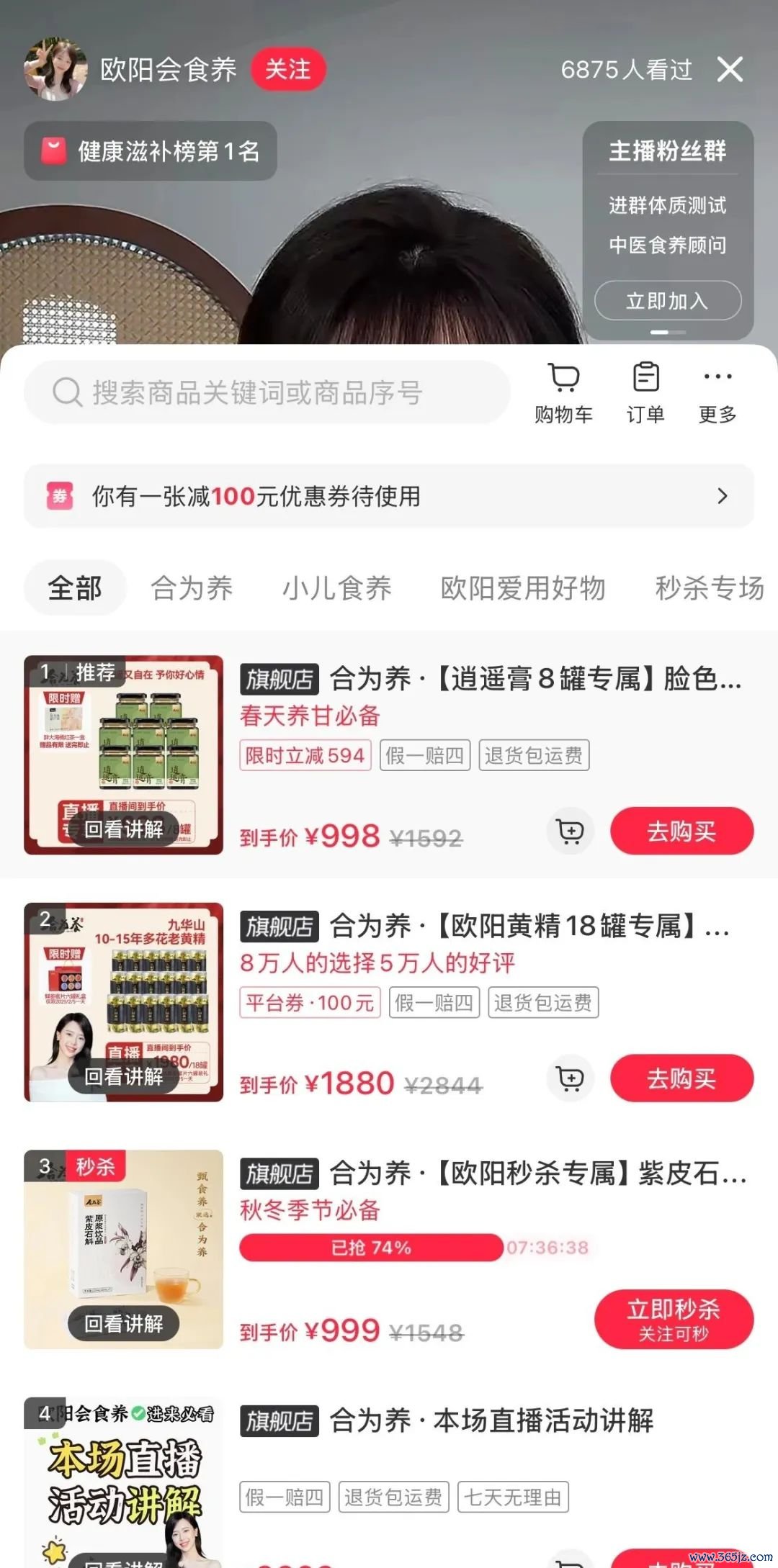Open the 健康滋补榜第1名 ranking badge
Screen dimensions: 778x1568
click(151, 151)
